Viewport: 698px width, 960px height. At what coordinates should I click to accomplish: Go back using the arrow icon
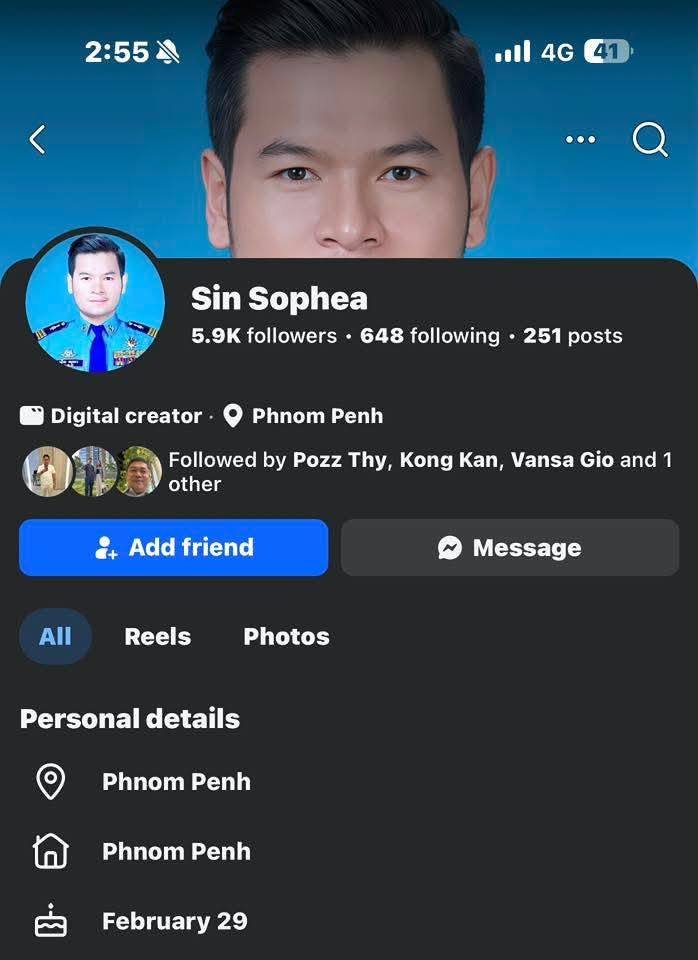click(37, 139)
